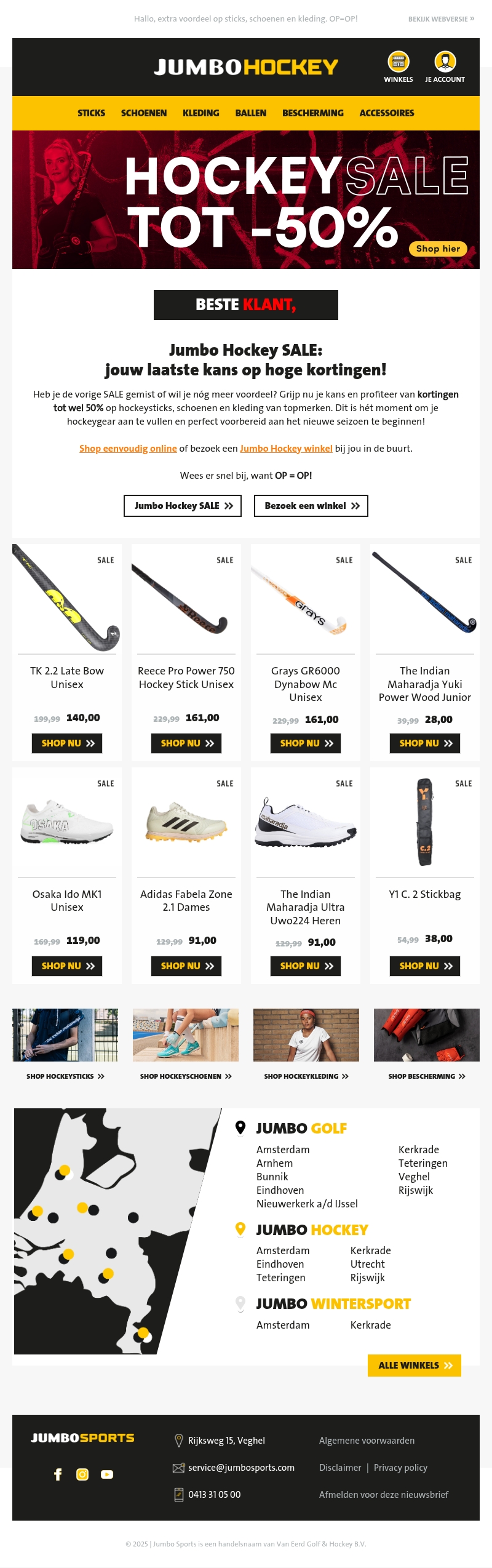Image resolution: width=492 pixels, height=1568 pixels.
Task: Open the Bescherming category
Action: click(312, 113)
